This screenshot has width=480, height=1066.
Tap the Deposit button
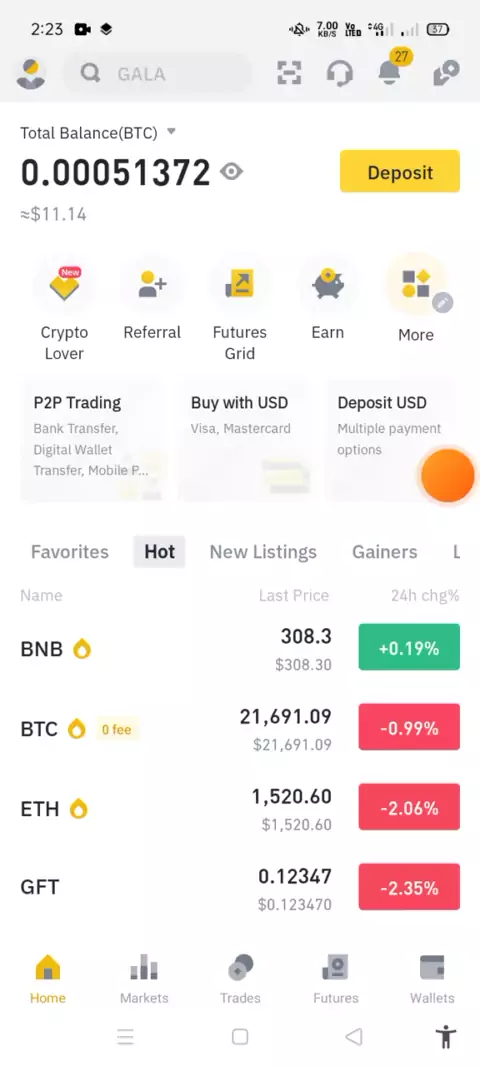(x=400, y=172)
